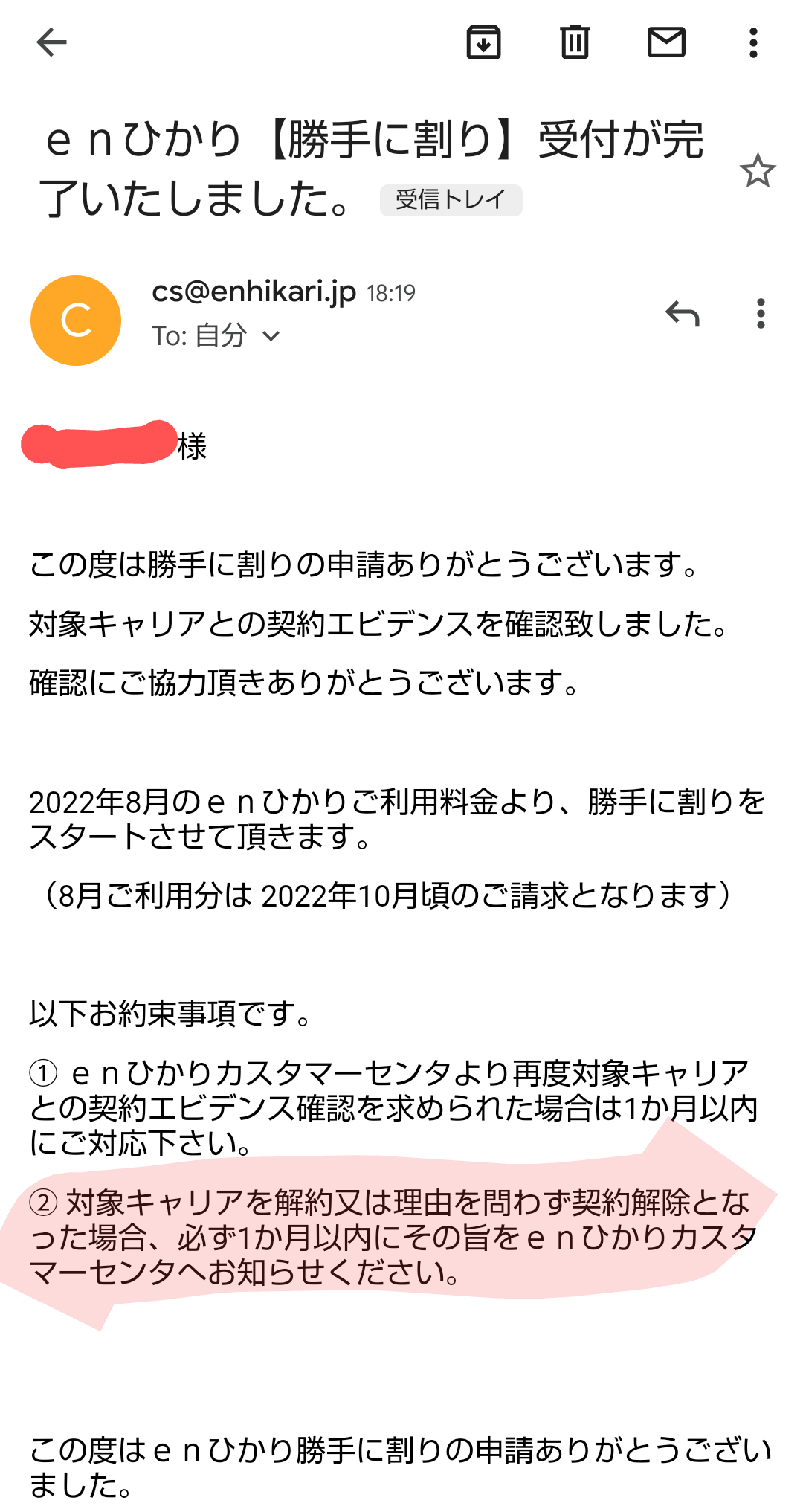Expand the To: 自分 recipient details

(271, 336)
